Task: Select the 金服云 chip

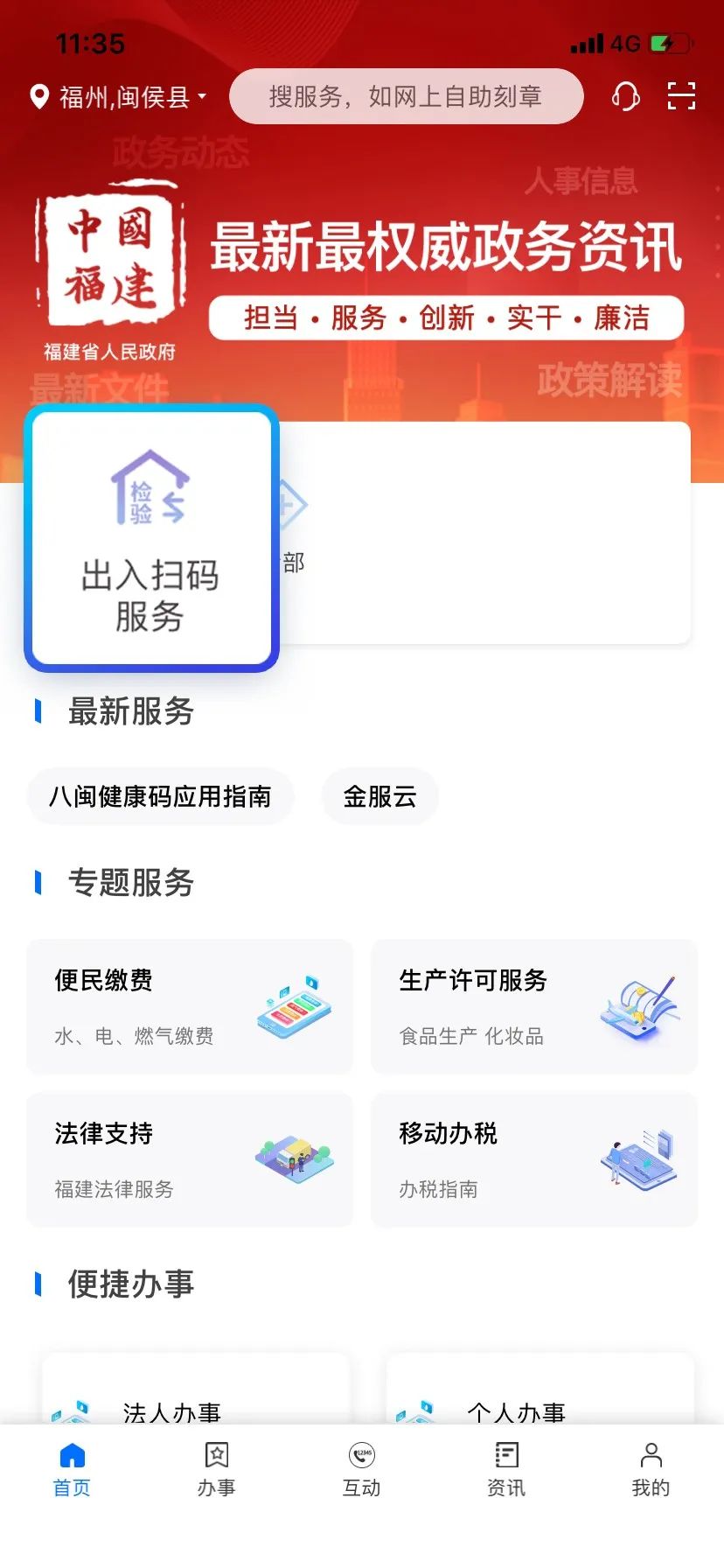Action: click(x=379, y=796)
